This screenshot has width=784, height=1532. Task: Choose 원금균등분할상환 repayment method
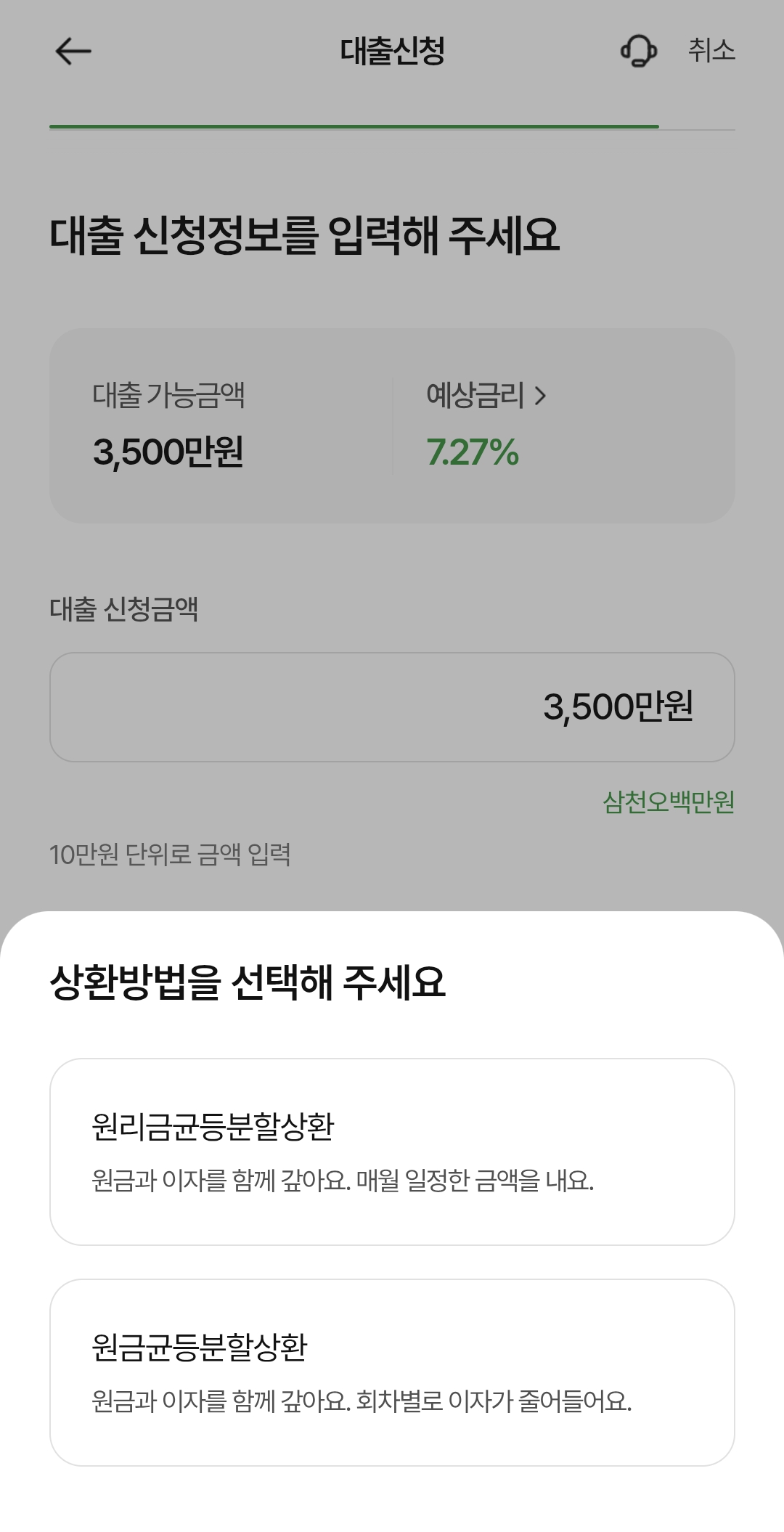[392, 1372]
